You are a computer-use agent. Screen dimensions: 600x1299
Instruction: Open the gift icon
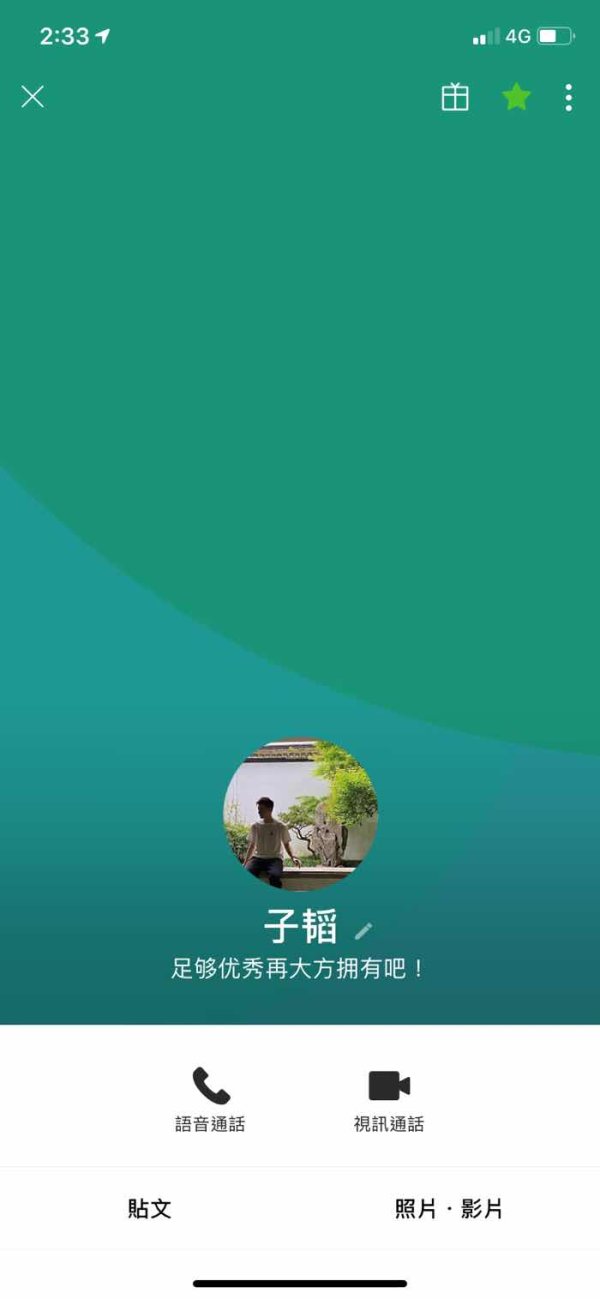point(455,96)
